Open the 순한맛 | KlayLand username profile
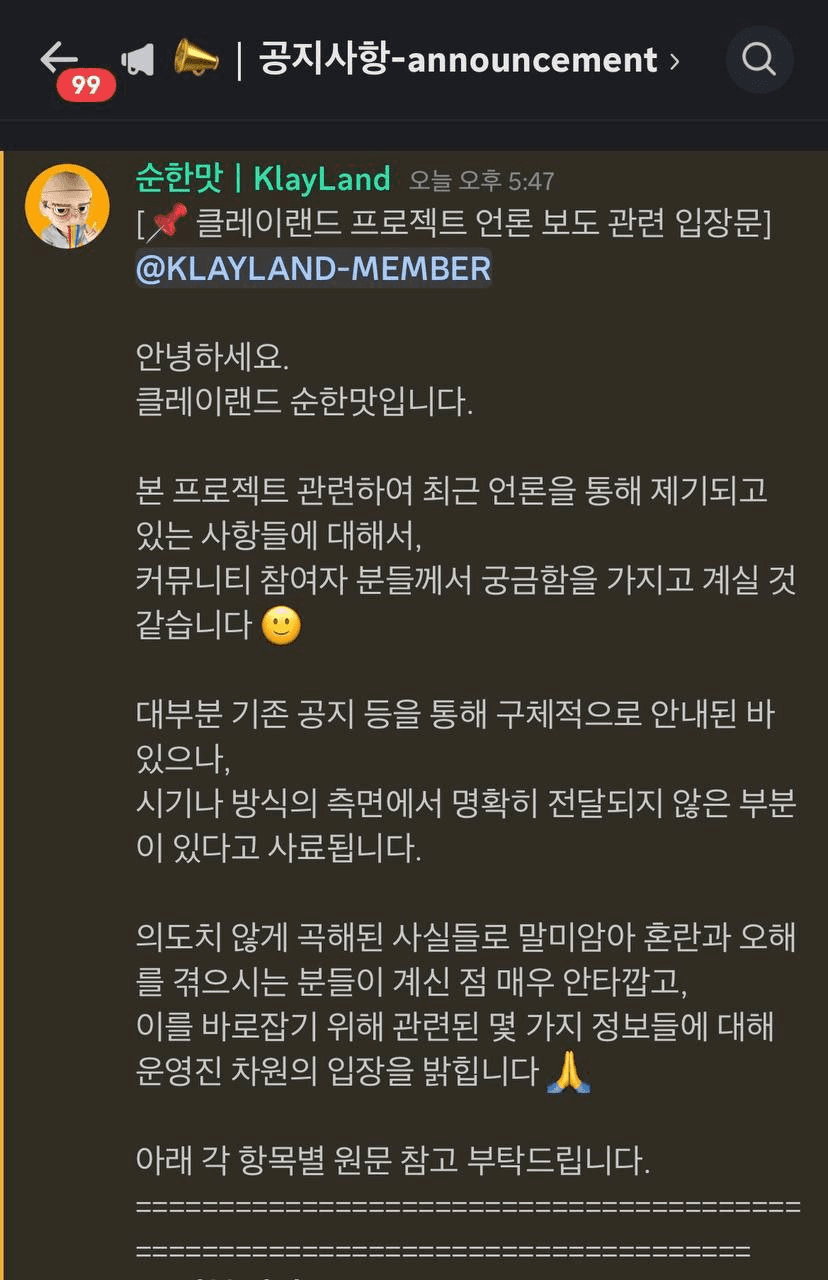The image size is (828, 1280). pos(263,179)
